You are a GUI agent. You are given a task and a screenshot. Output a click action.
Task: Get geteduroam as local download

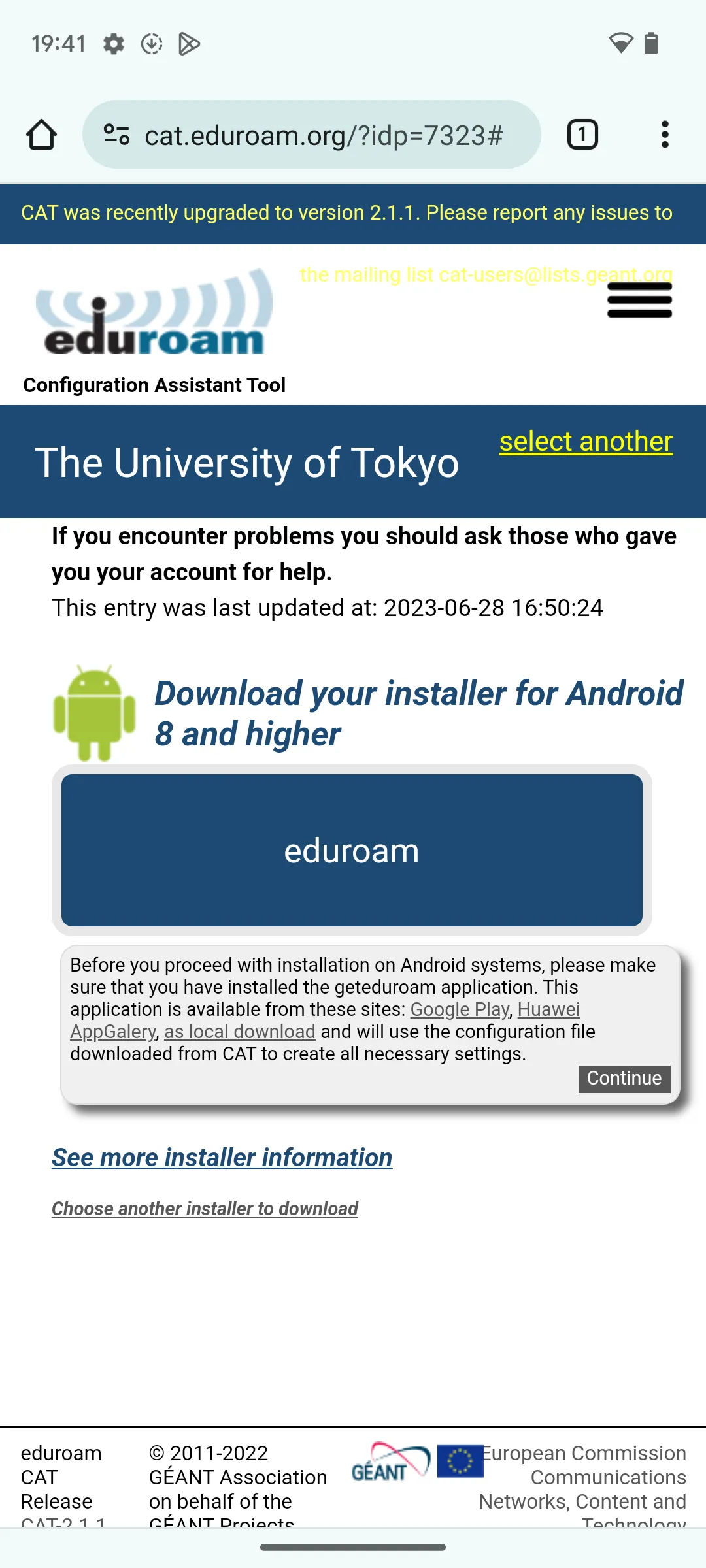tap(239, 1032)
